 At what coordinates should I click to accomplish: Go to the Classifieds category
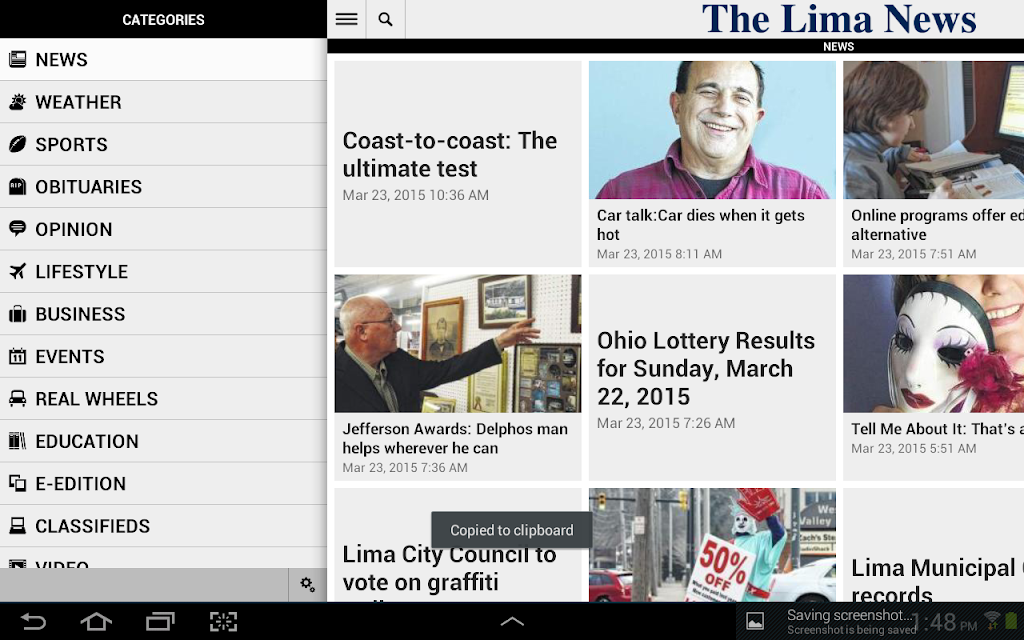click(163, 526)
